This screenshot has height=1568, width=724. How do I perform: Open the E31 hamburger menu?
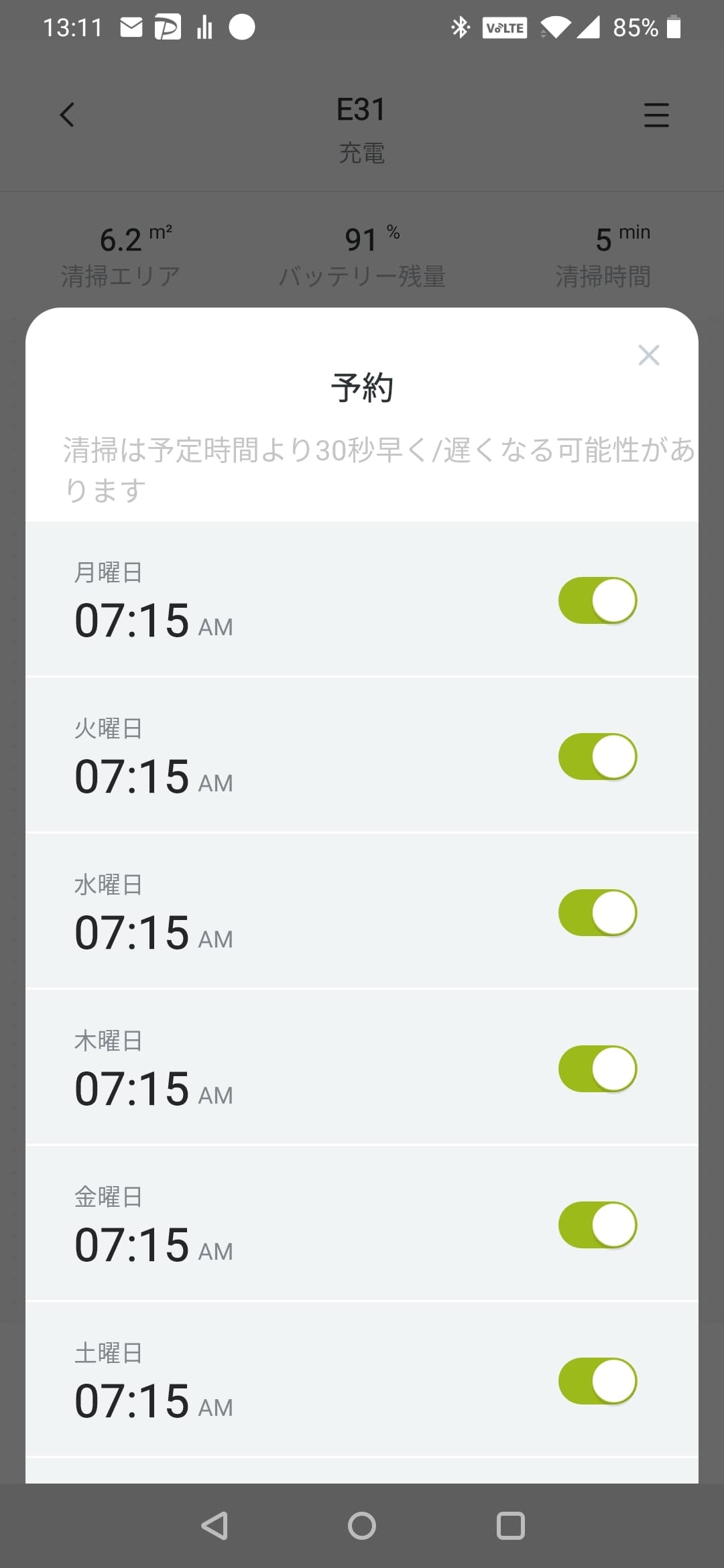pyautogui.click(x=656, y=115)
